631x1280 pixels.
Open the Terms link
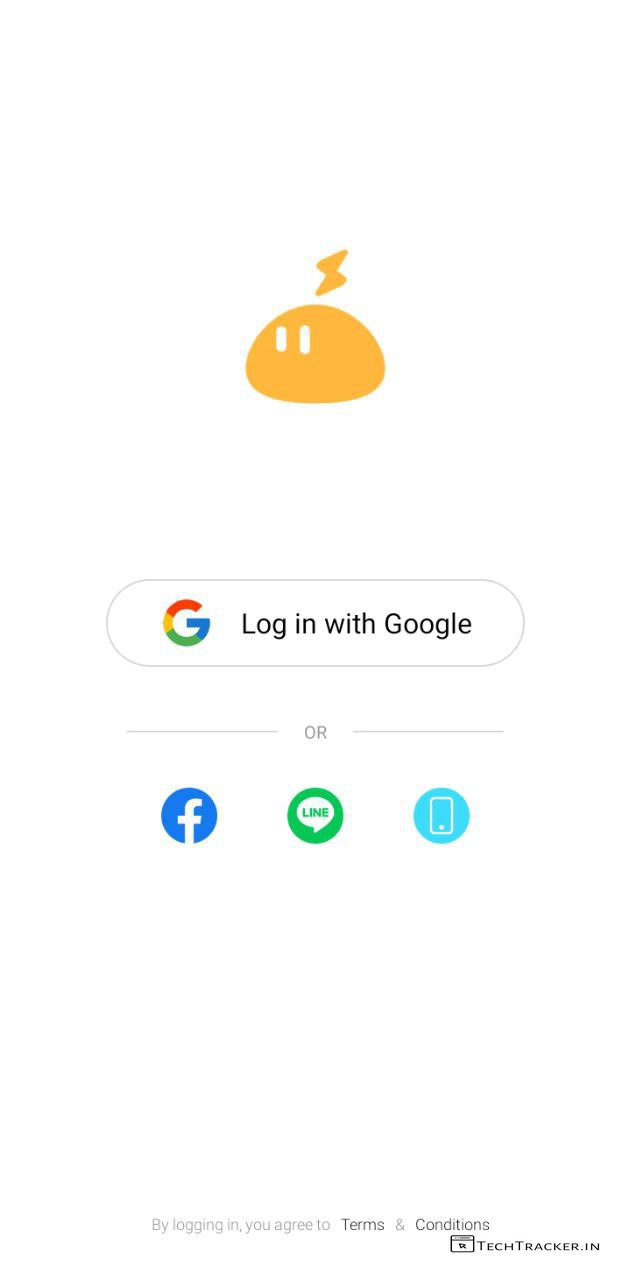pyautogui.click(x=362, y=1224)
